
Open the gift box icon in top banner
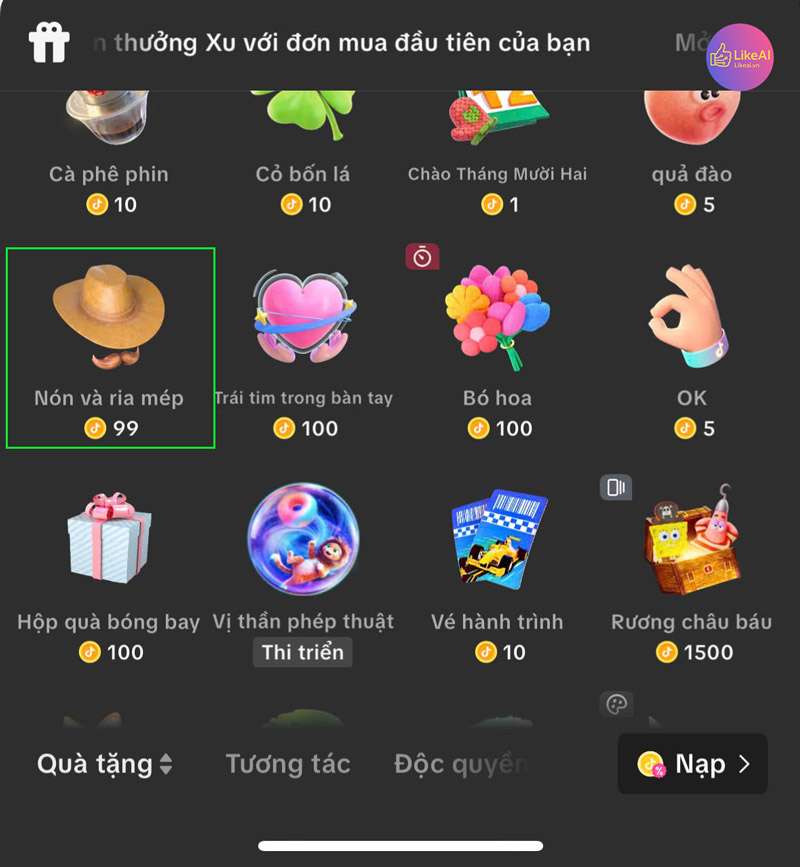coord(47,42)
